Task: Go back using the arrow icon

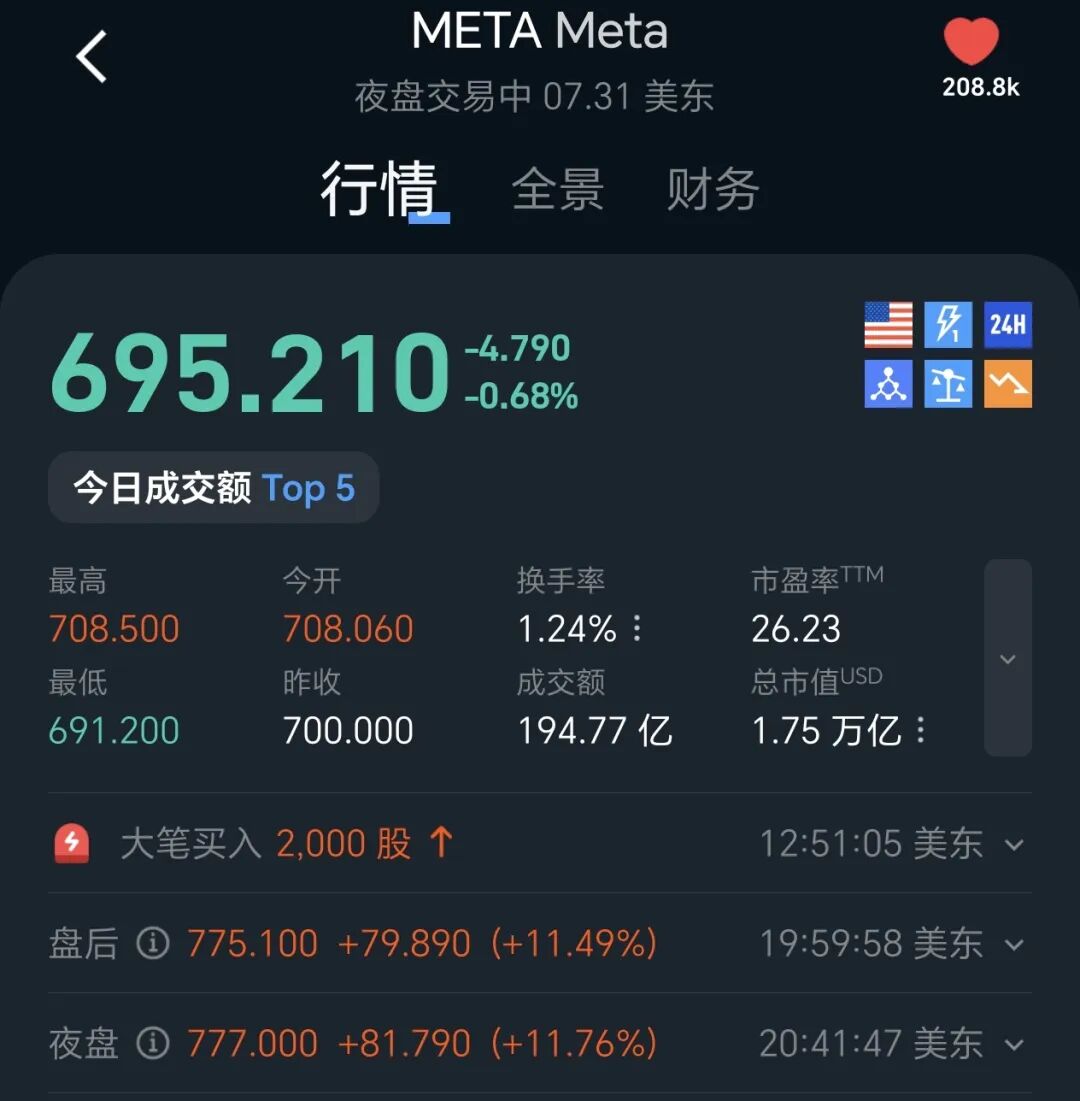Action: pos(91,57)
